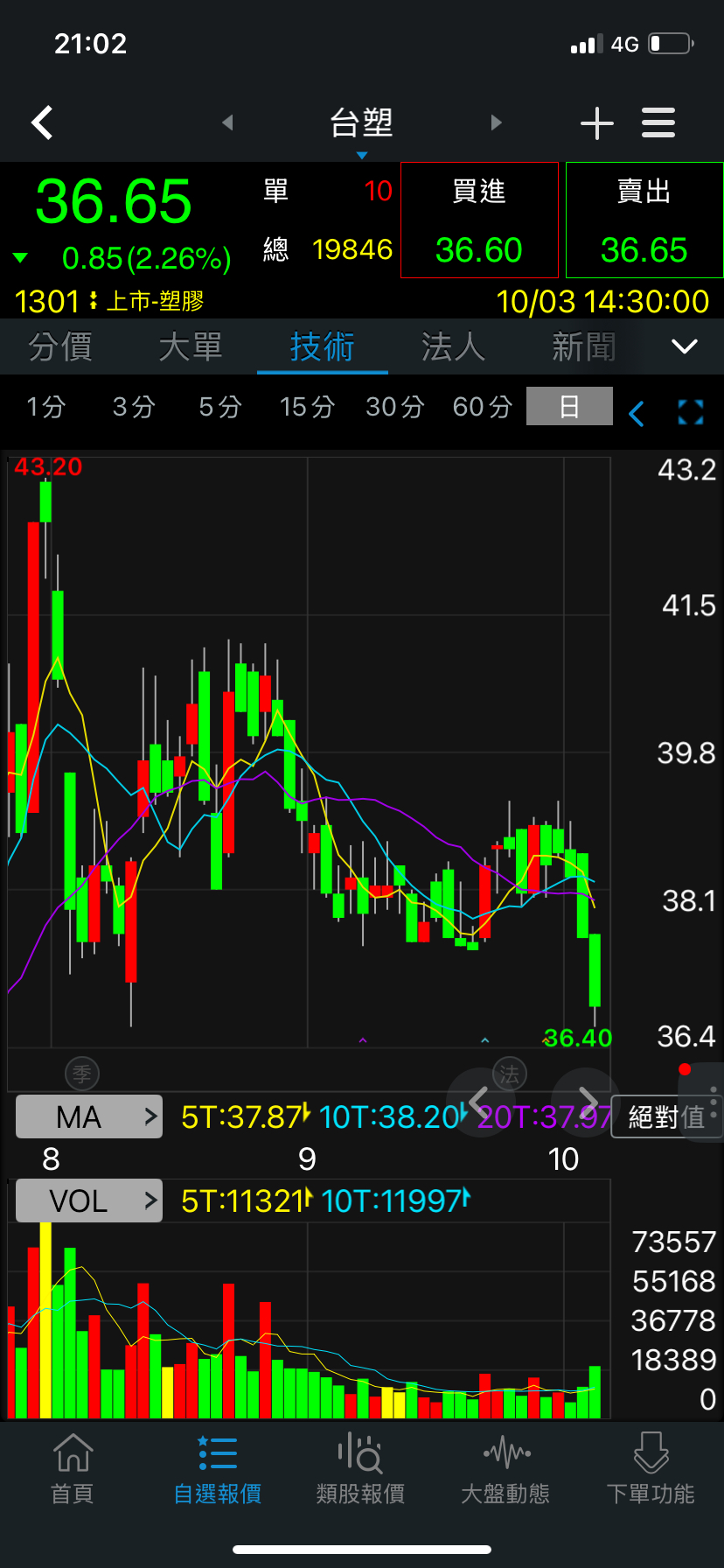Open the hamburger menu
The height and width of the screenshot is (1568, 724).
(x=658, y=123)
